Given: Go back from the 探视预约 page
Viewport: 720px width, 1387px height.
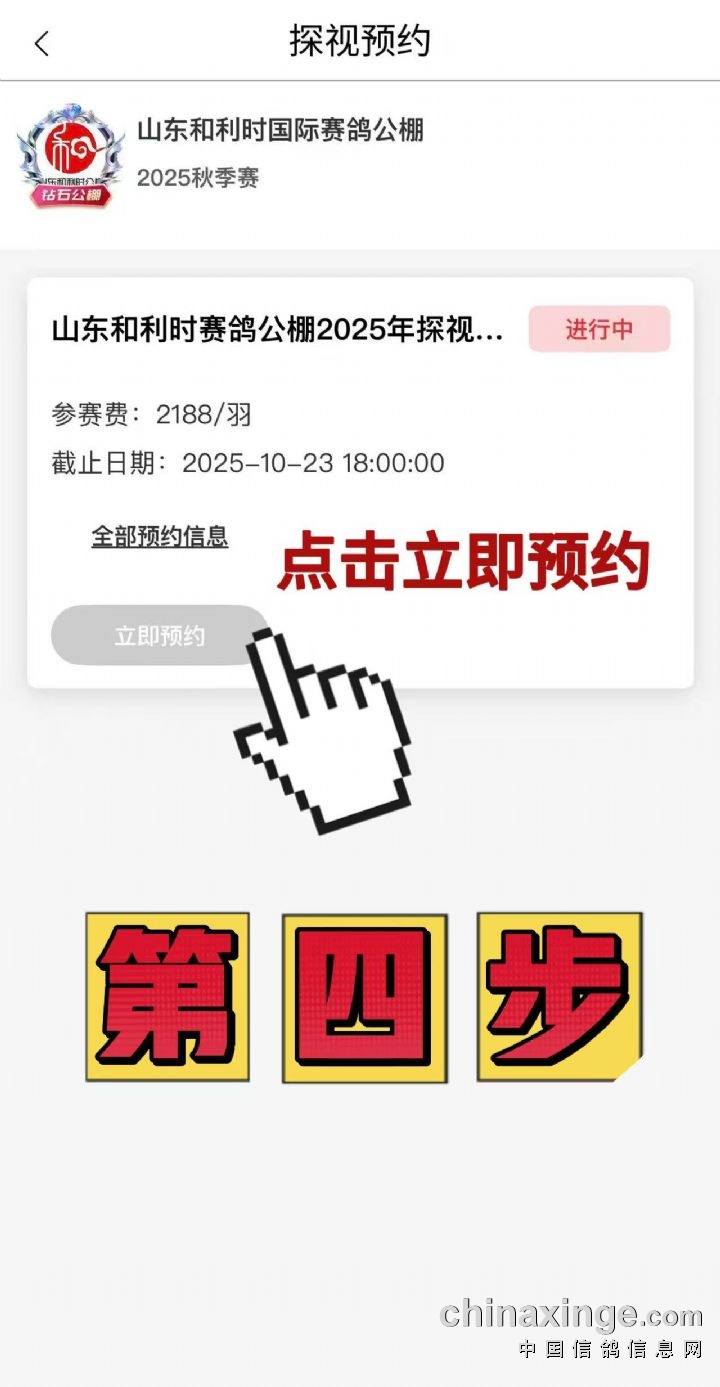Looking at the screenshot, I should 41,43.
